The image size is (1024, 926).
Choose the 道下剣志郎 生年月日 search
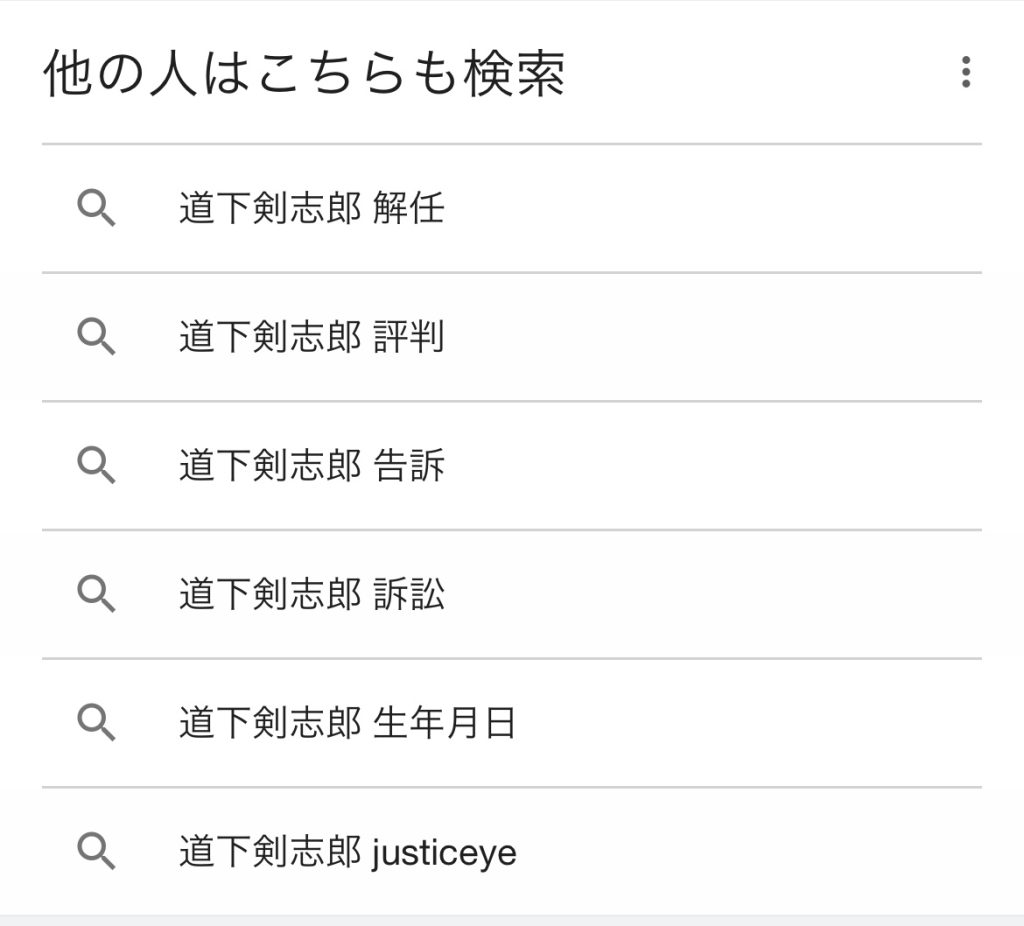(x=347, y=723)
